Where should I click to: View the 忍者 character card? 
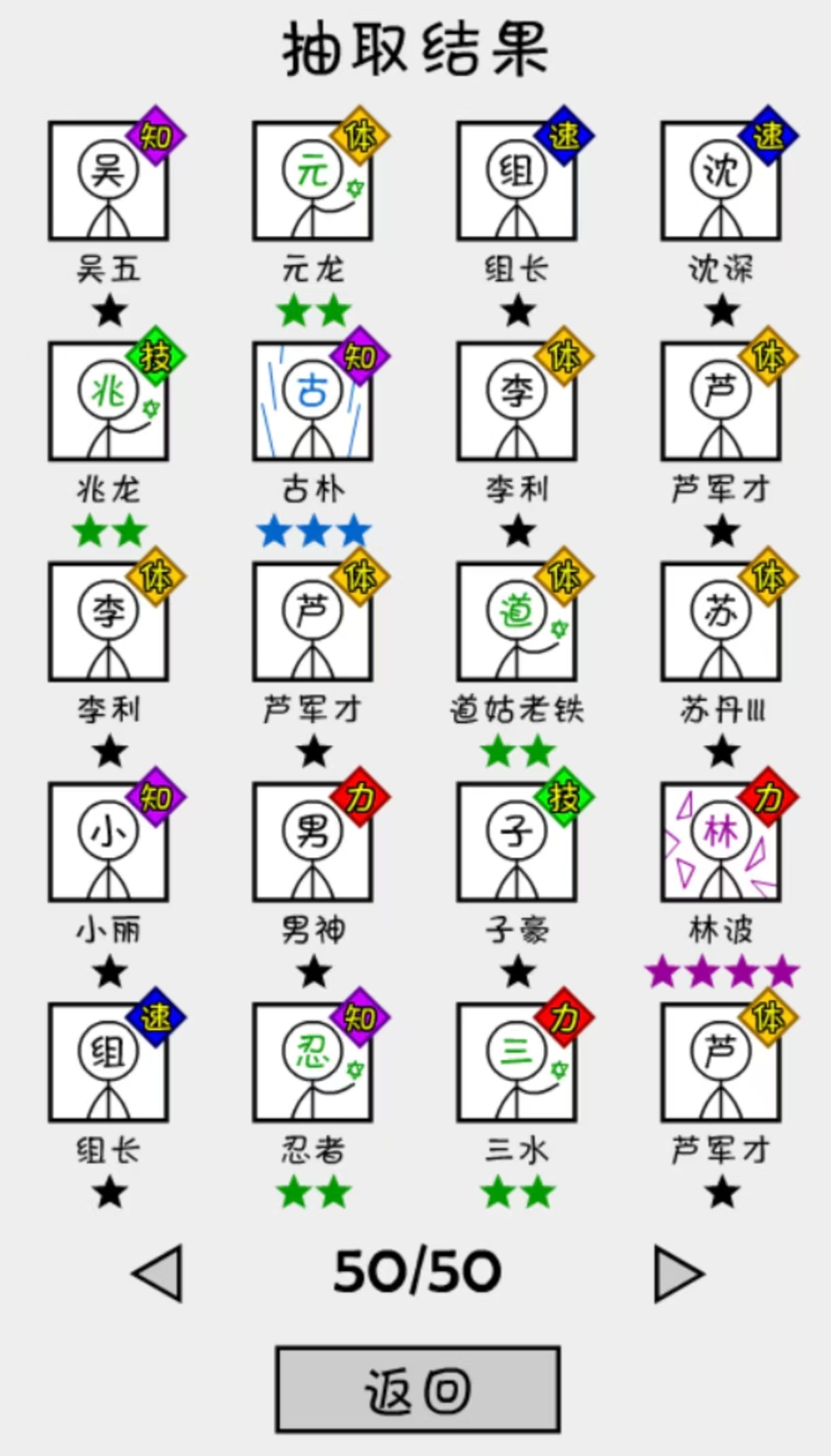313,1062
